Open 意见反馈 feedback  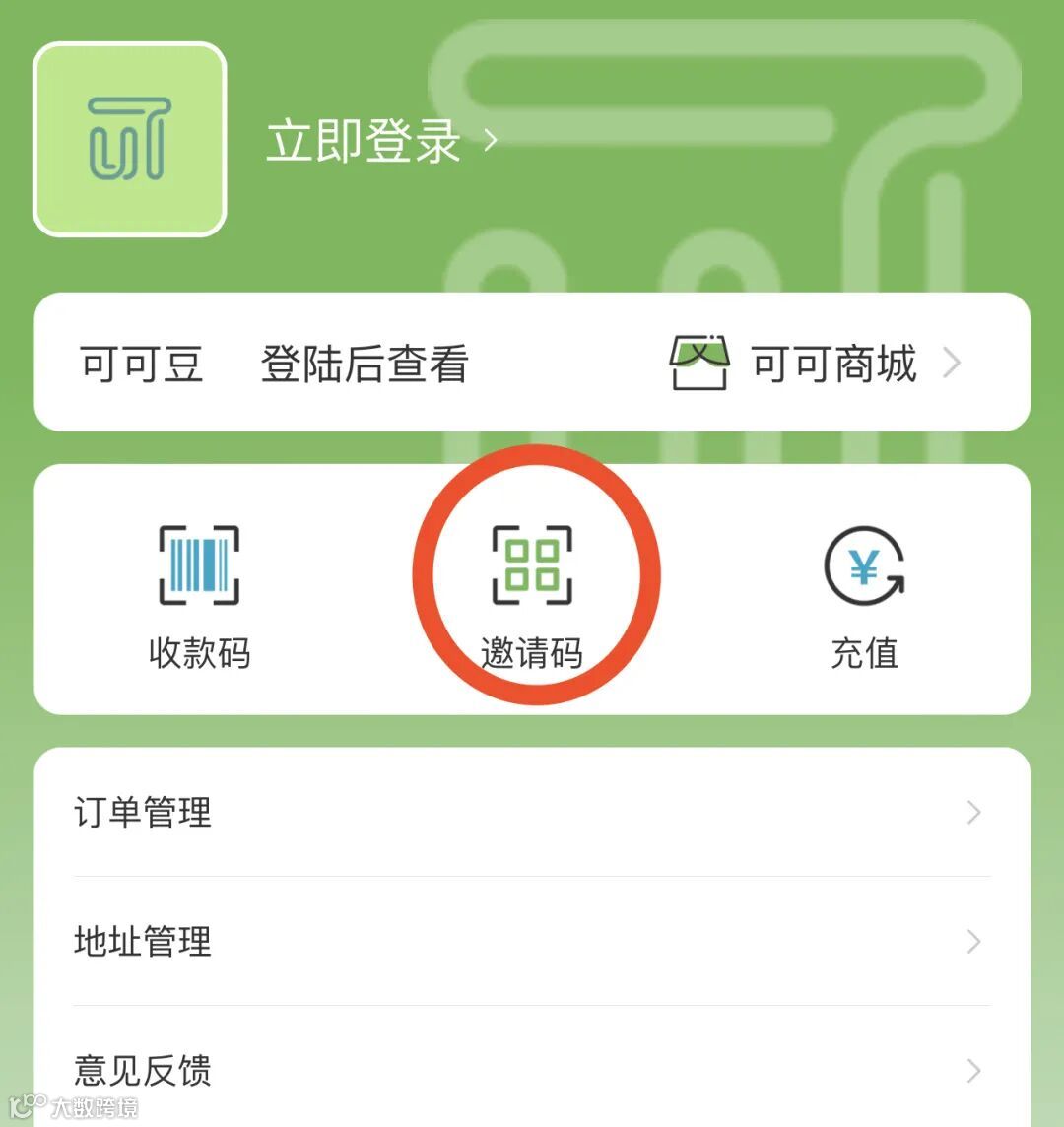(532, 1070)
